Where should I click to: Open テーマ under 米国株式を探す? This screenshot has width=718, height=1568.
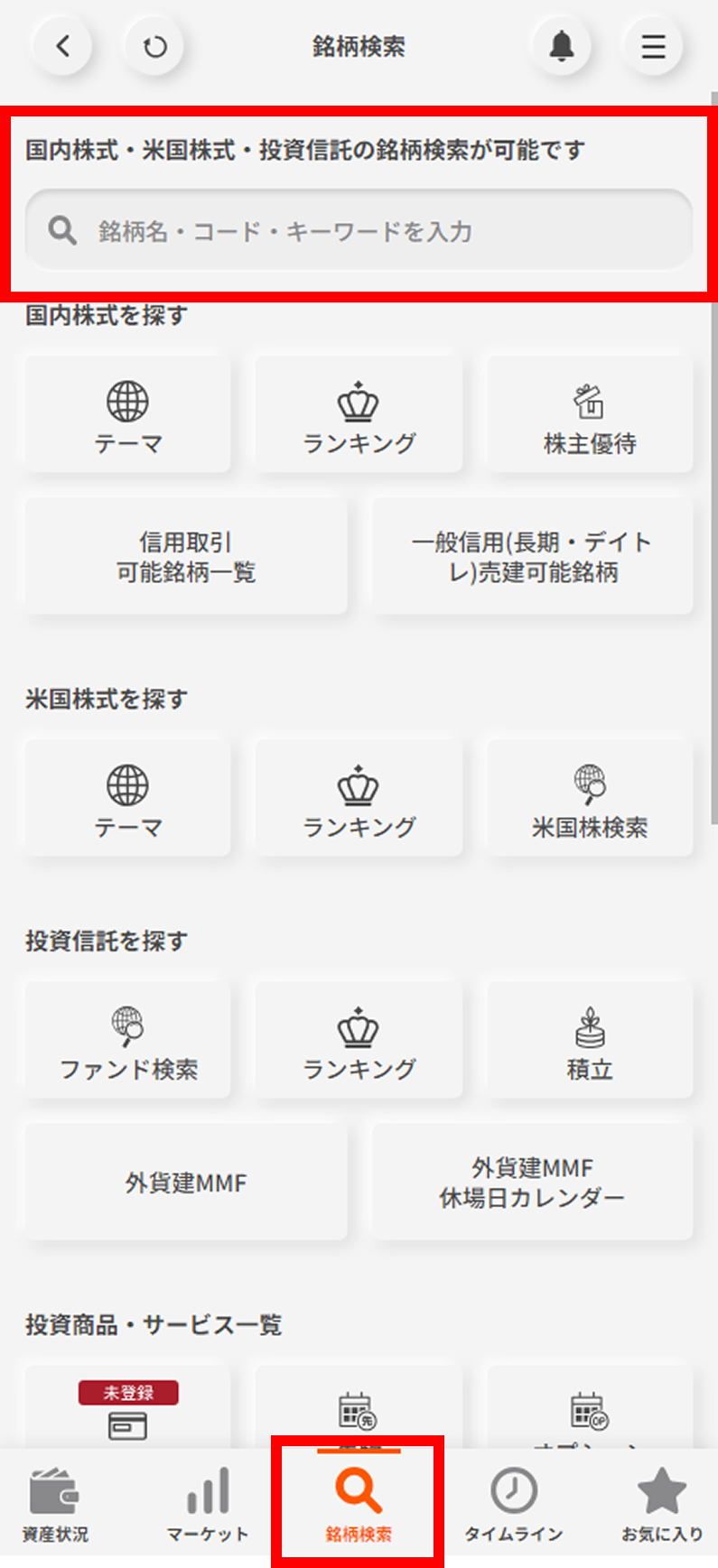coord(127,799)
